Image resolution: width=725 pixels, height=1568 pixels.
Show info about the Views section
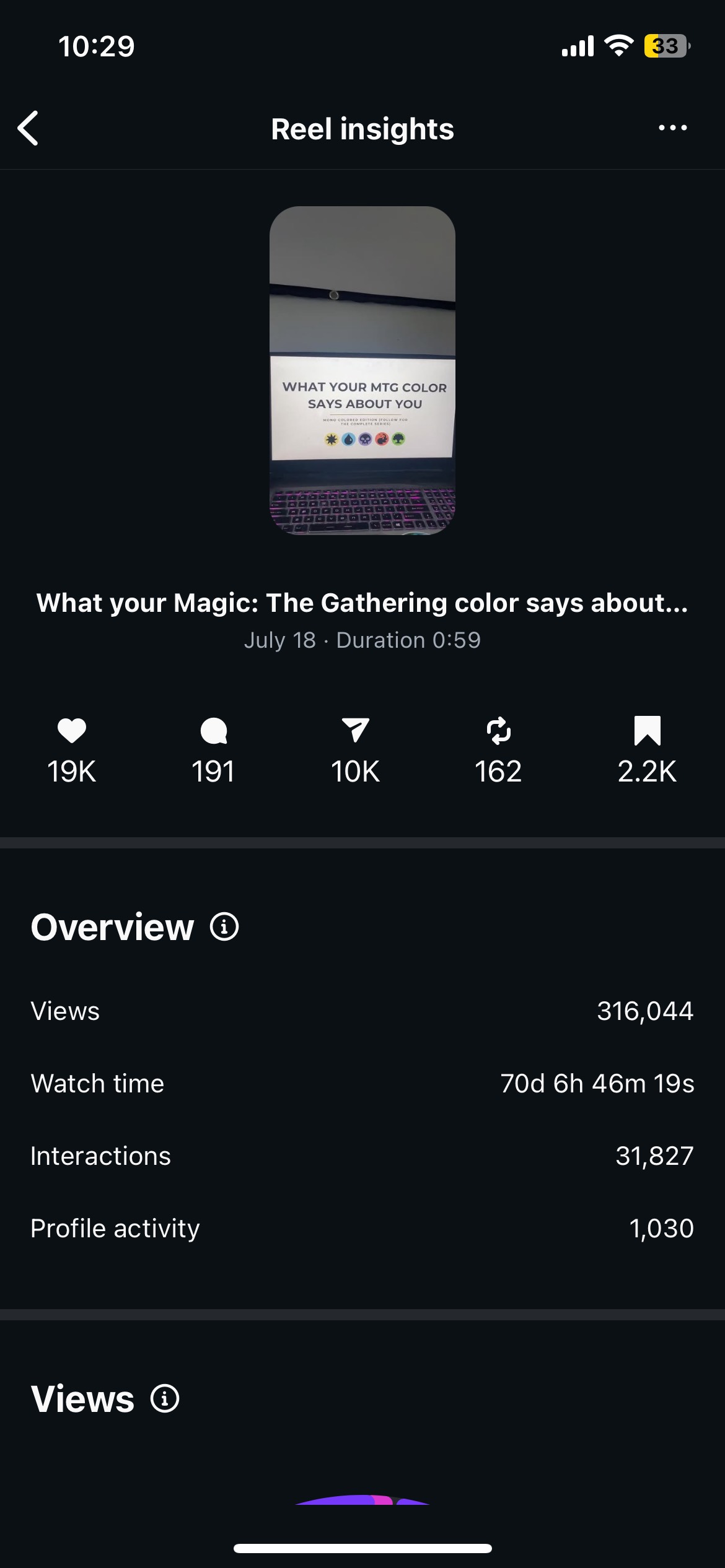165,1399
